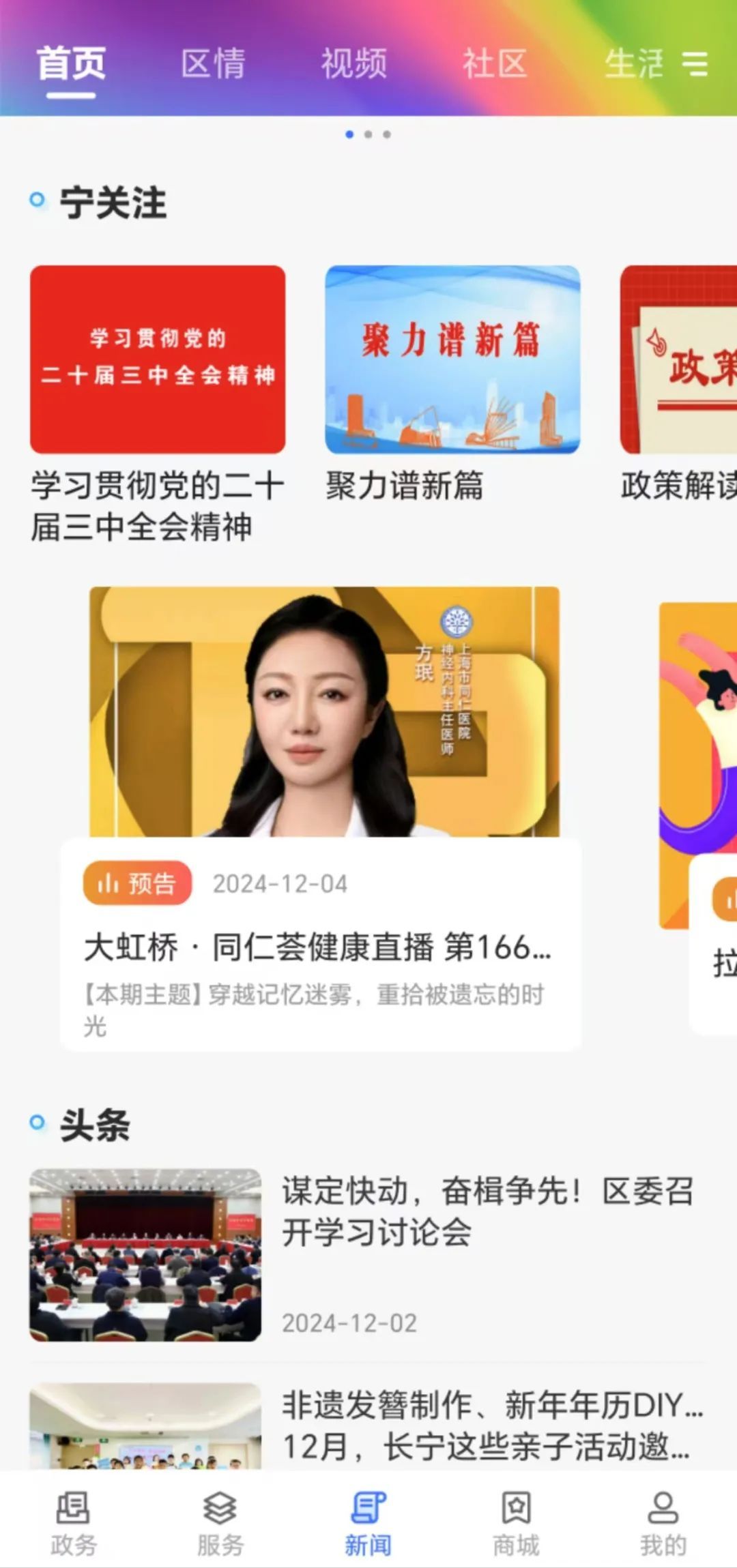Open the 政策解读 topic card
The width and height of the screenshot is (737, 1568).
point(679,360)
